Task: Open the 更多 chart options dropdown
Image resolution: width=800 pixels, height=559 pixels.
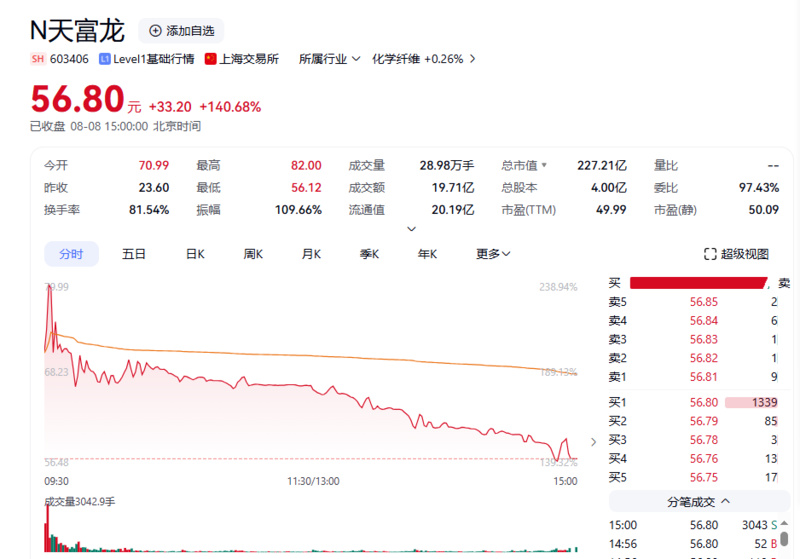Action: [x=493, y=254]
